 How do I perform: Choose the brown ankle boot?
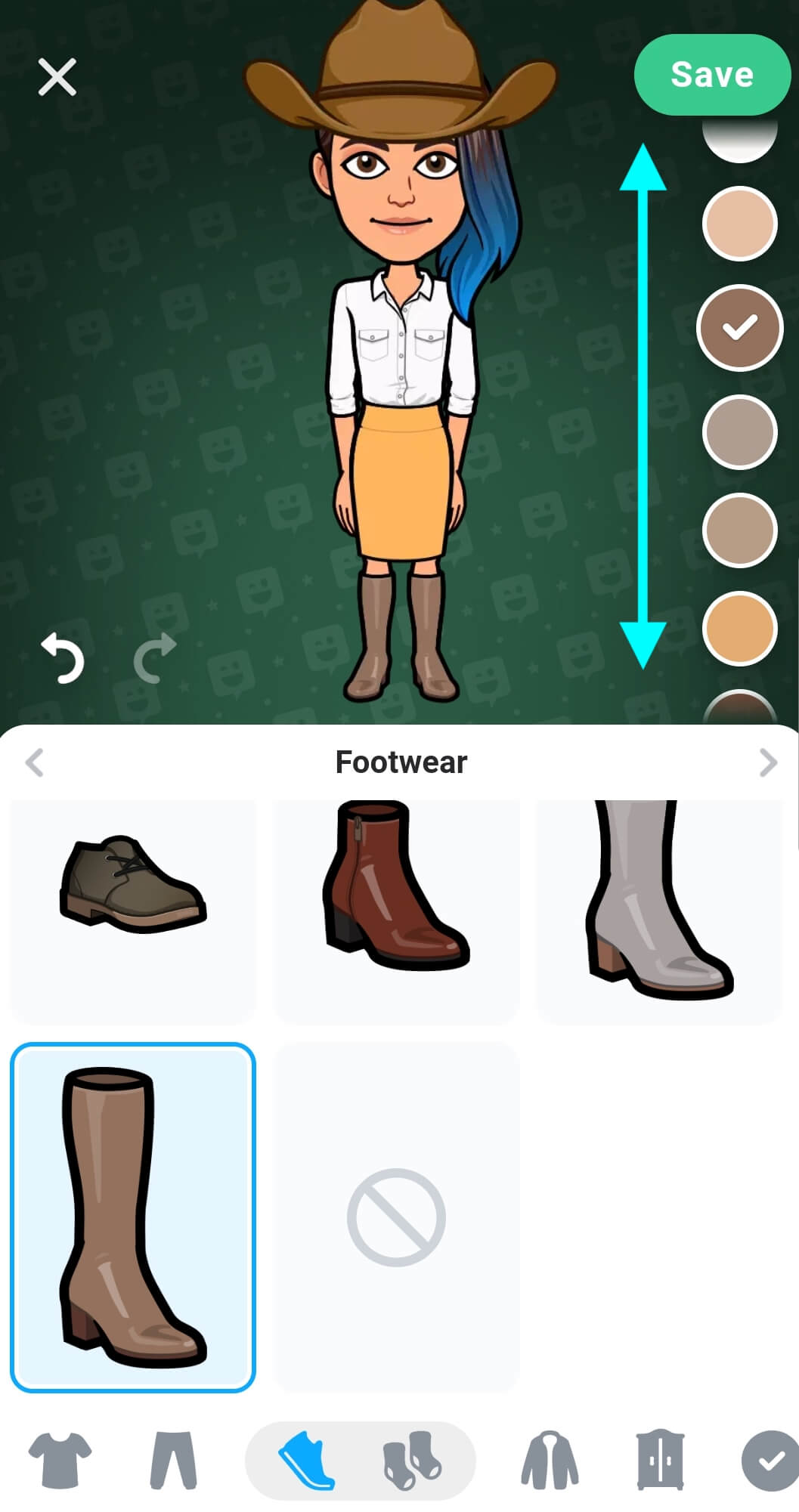(396, 910)
